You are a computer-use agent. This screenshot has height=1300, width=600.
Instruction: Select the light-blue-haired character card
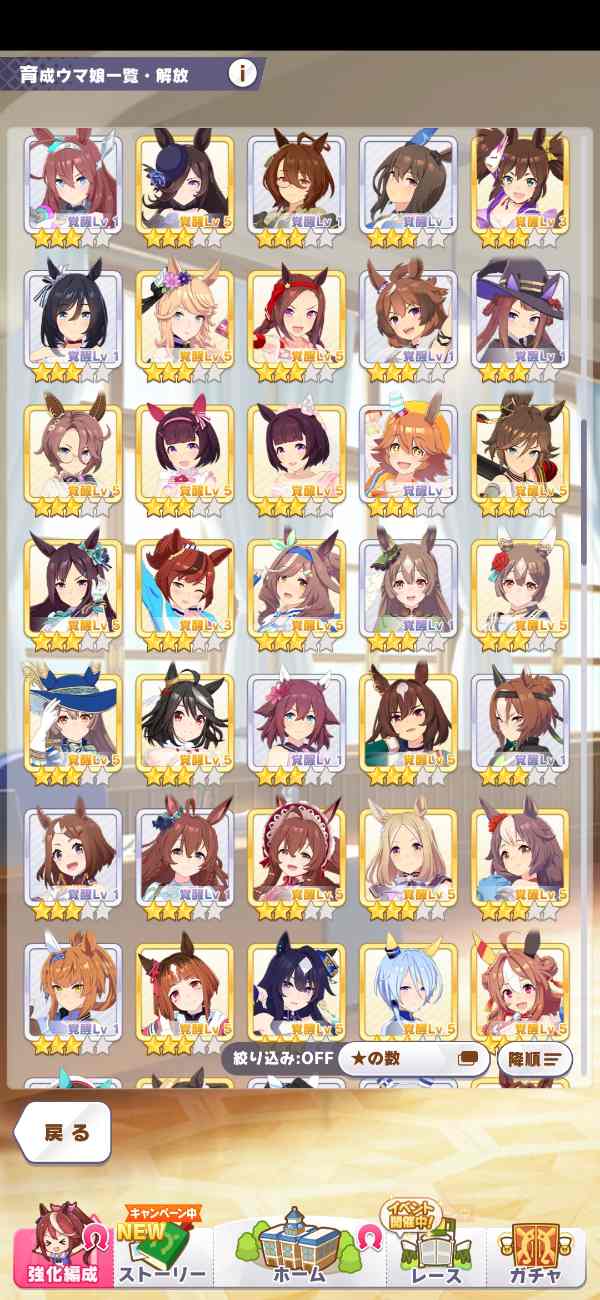pyautogui.click(x=408, y=992)
